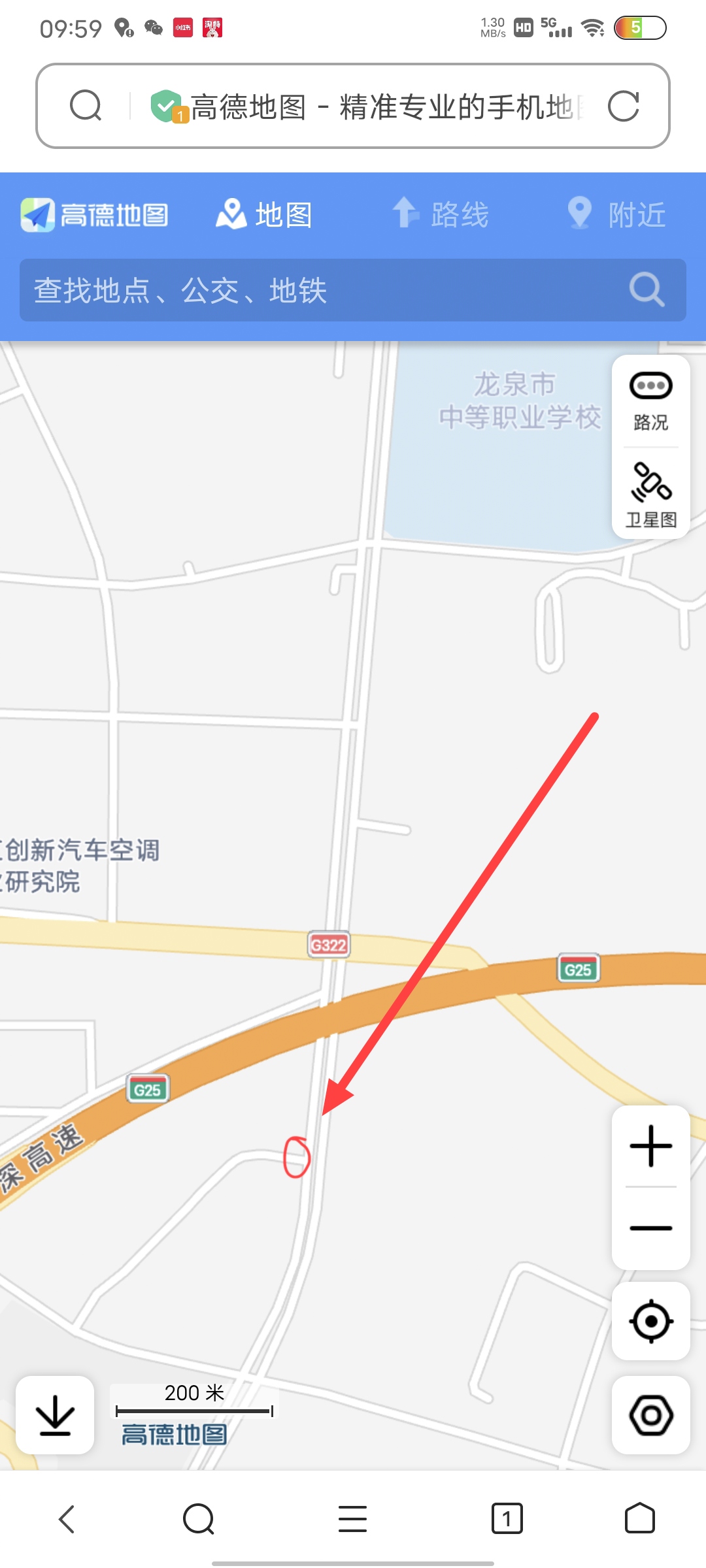Go to the browser home page
The width and height of the screenshot is (706, 1568).
tap(639, 1518)
